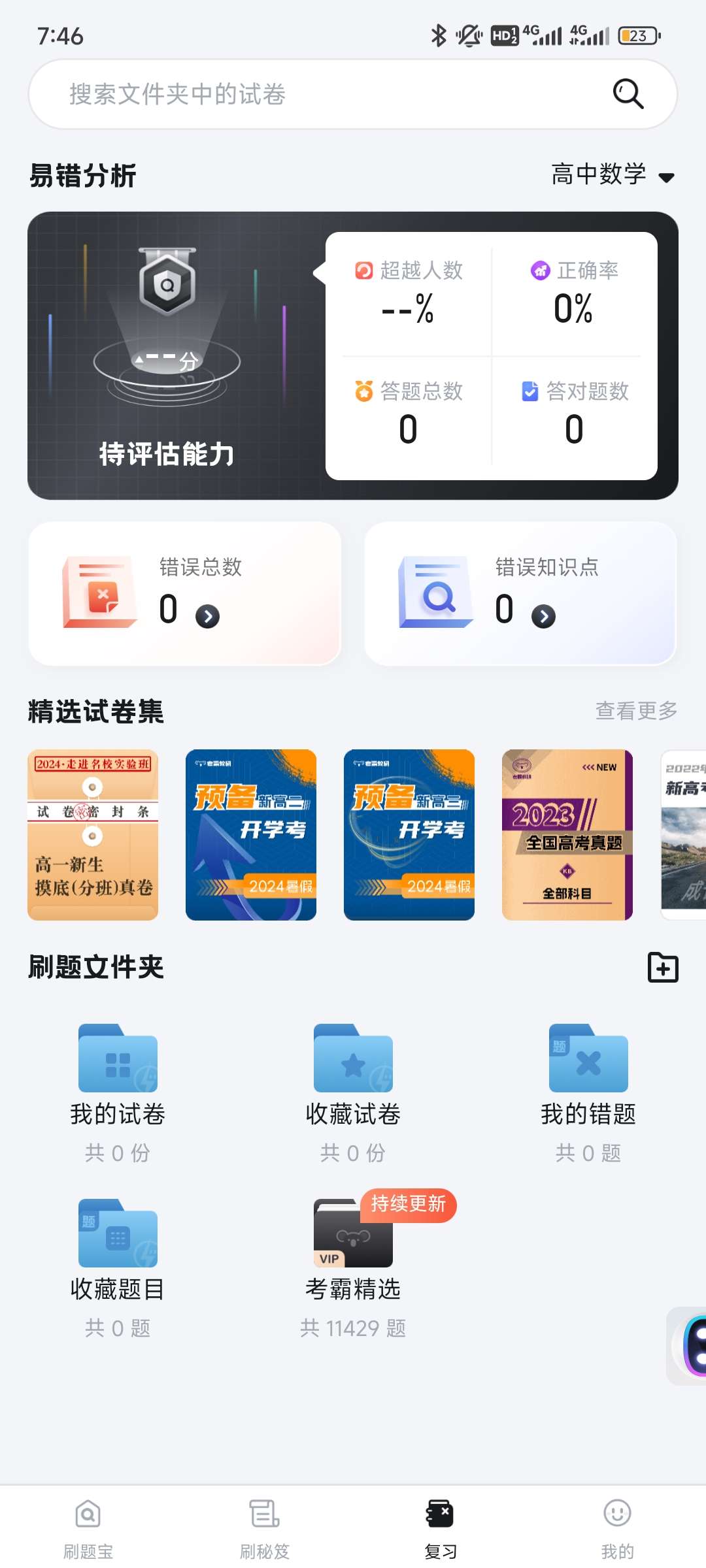Open the 错误总数 card

(185, 593)
